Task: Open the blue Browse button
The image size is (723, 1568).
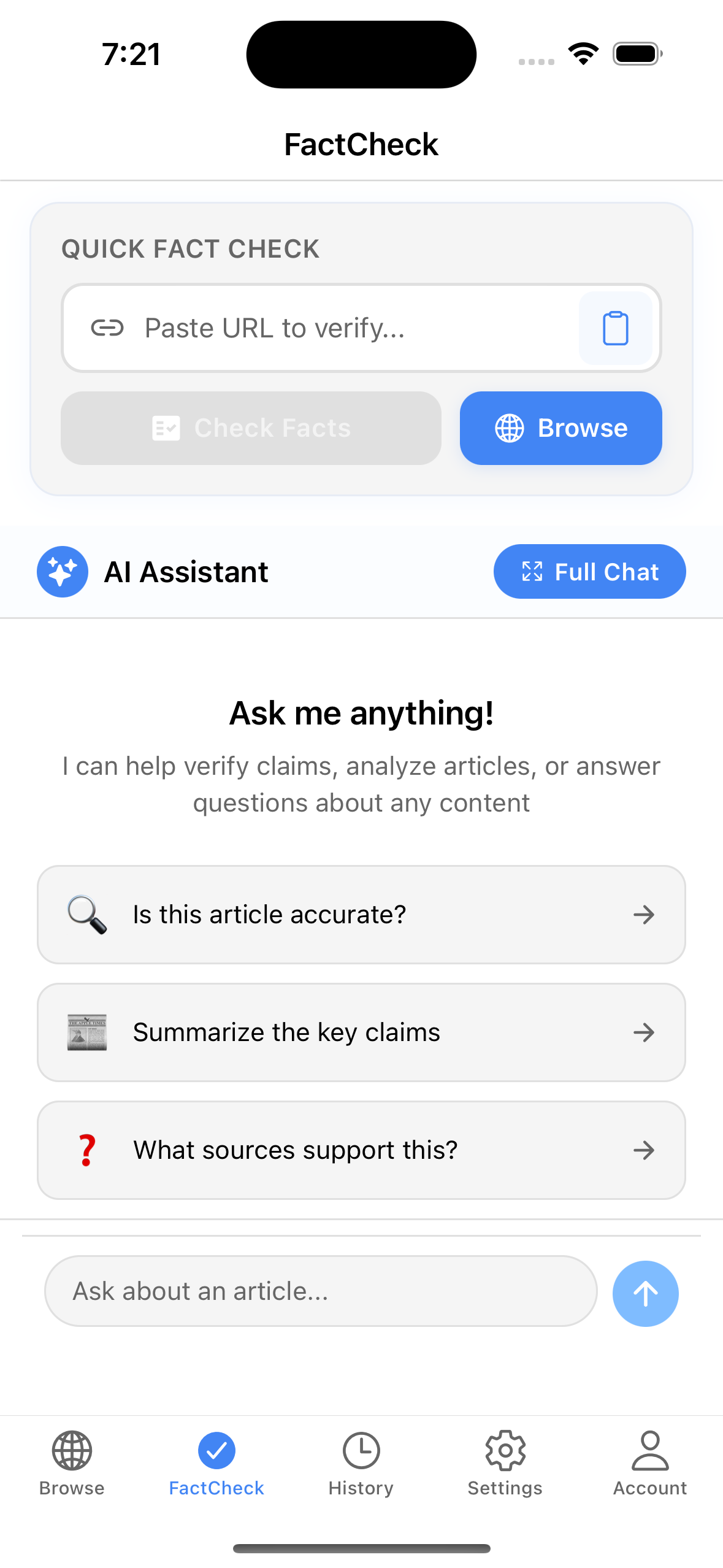Action: coord(560,428)
